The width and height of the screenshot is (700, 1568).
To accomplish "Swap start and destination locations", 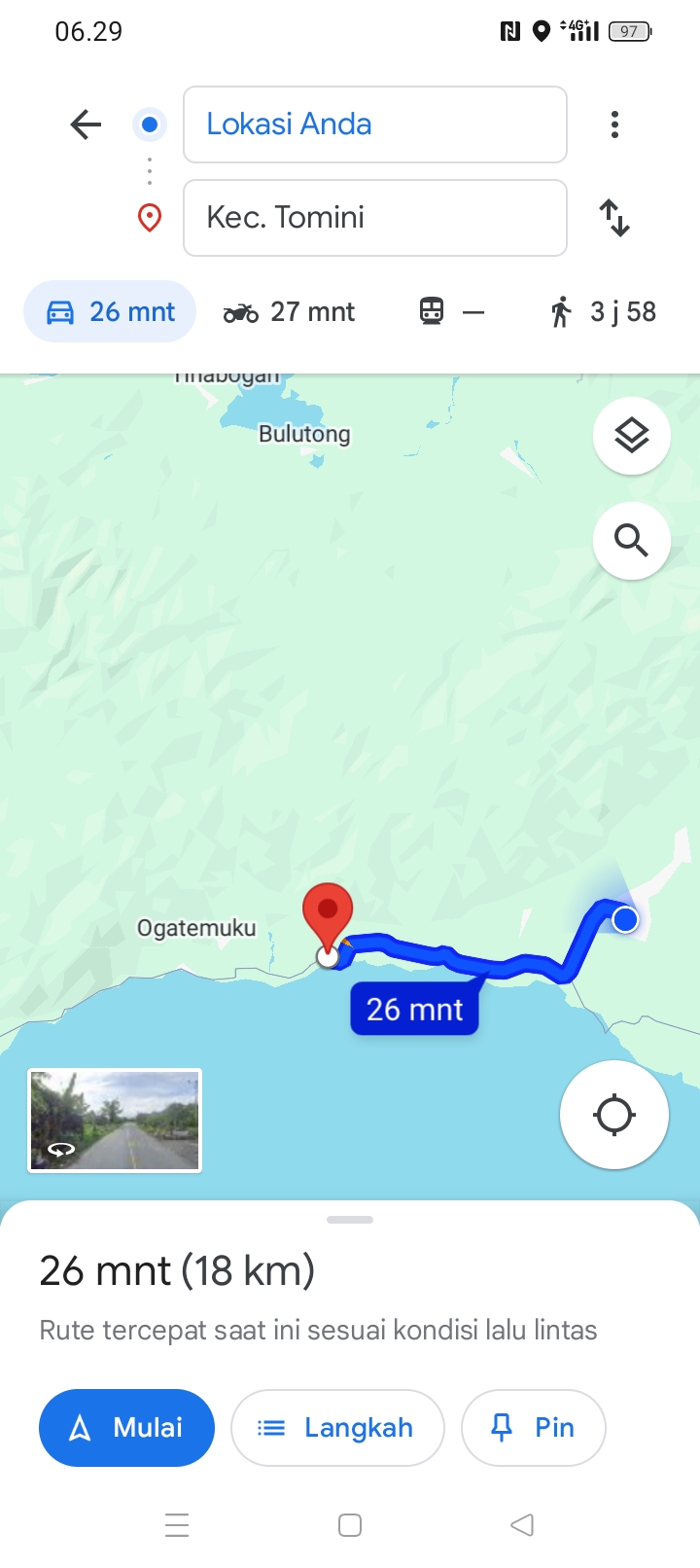I will pyautogui.click(x=614, y=218).
